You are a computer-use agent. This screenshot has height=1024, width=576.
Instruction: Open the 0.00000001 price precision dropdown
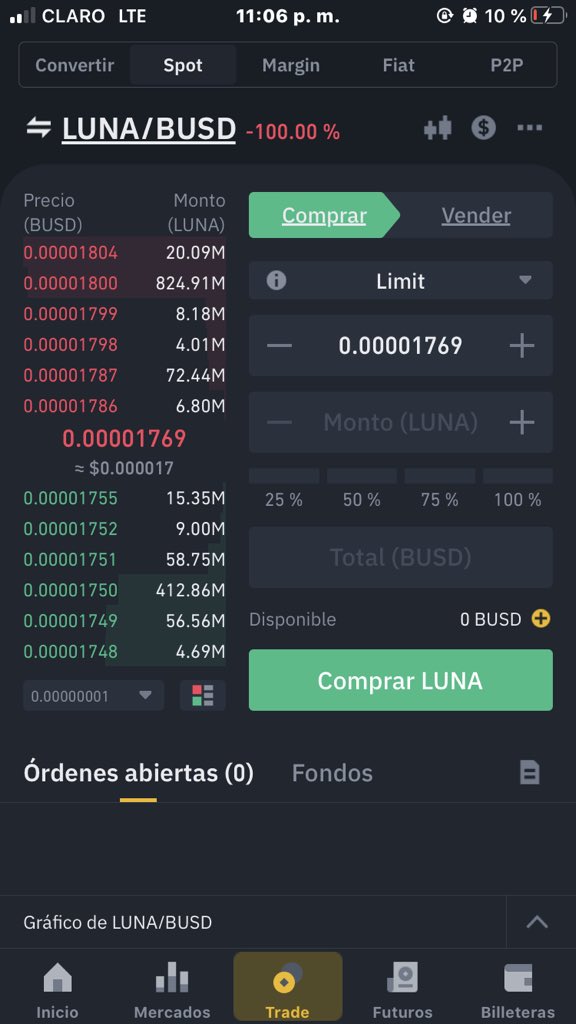pos(93,696)
